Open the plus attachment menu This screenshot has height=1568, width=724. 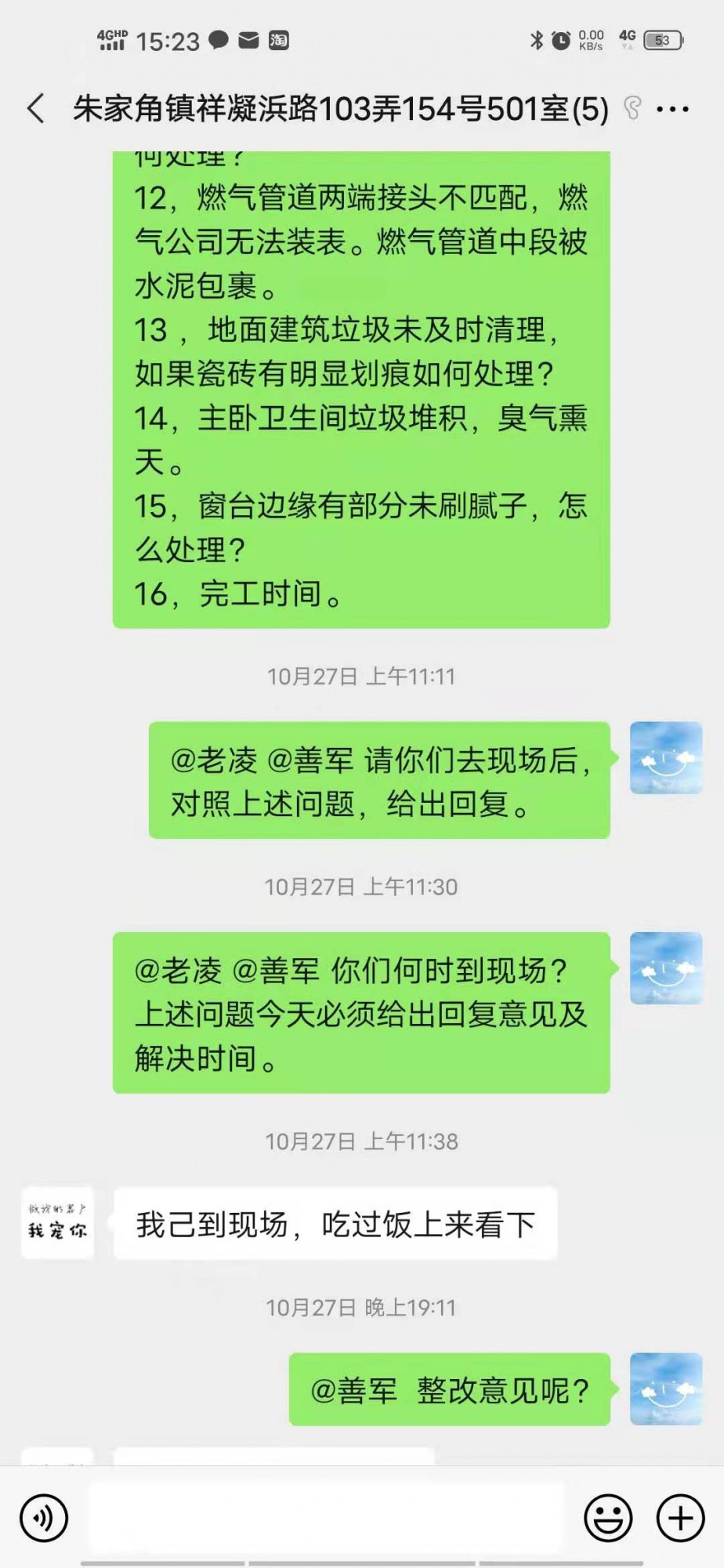(x=680, y=1519)
